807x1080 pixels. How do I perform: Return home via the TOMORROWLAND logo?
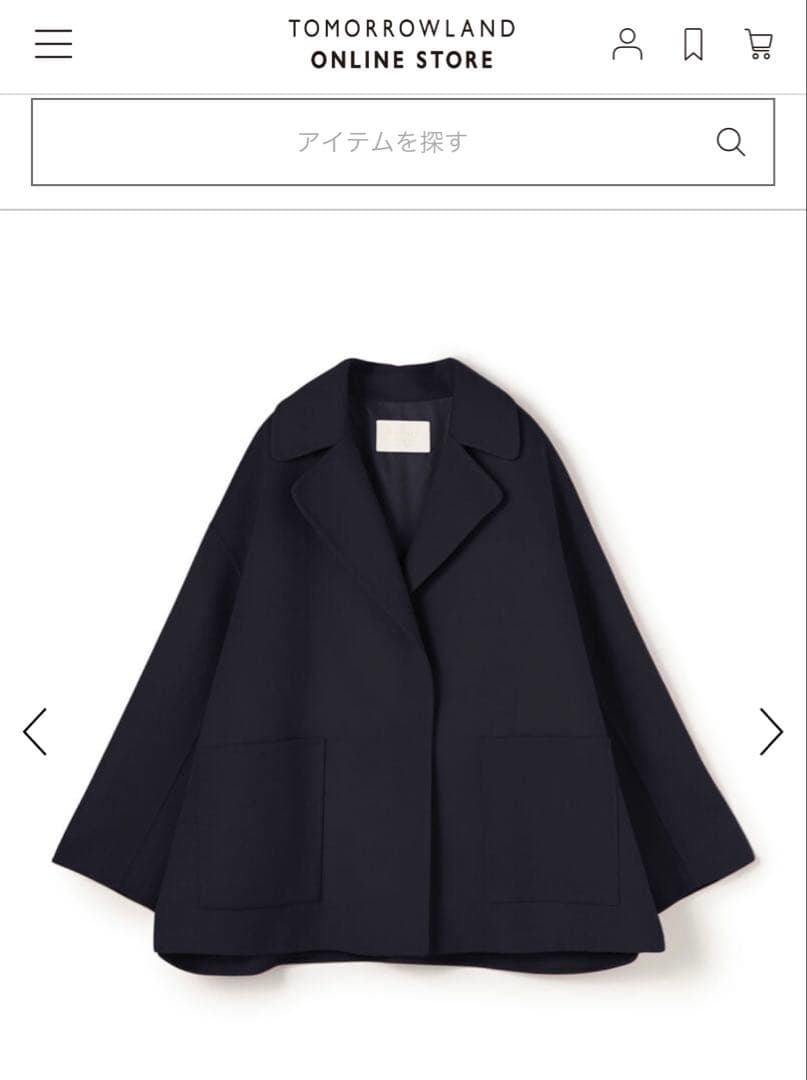tap(399, 29)
